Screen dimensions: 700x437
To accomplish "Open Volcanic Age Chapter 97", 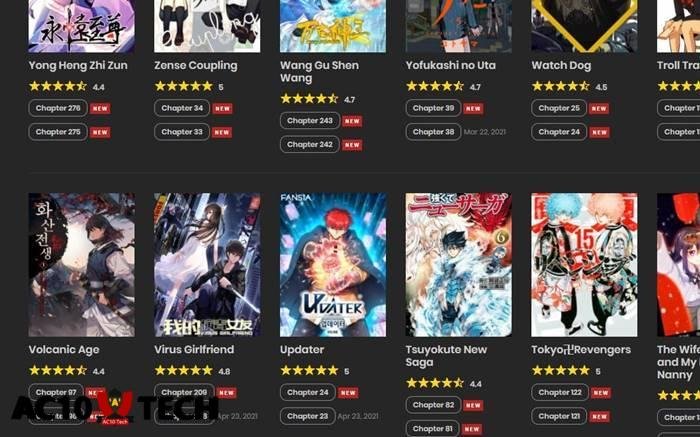I will click(57, 393).
